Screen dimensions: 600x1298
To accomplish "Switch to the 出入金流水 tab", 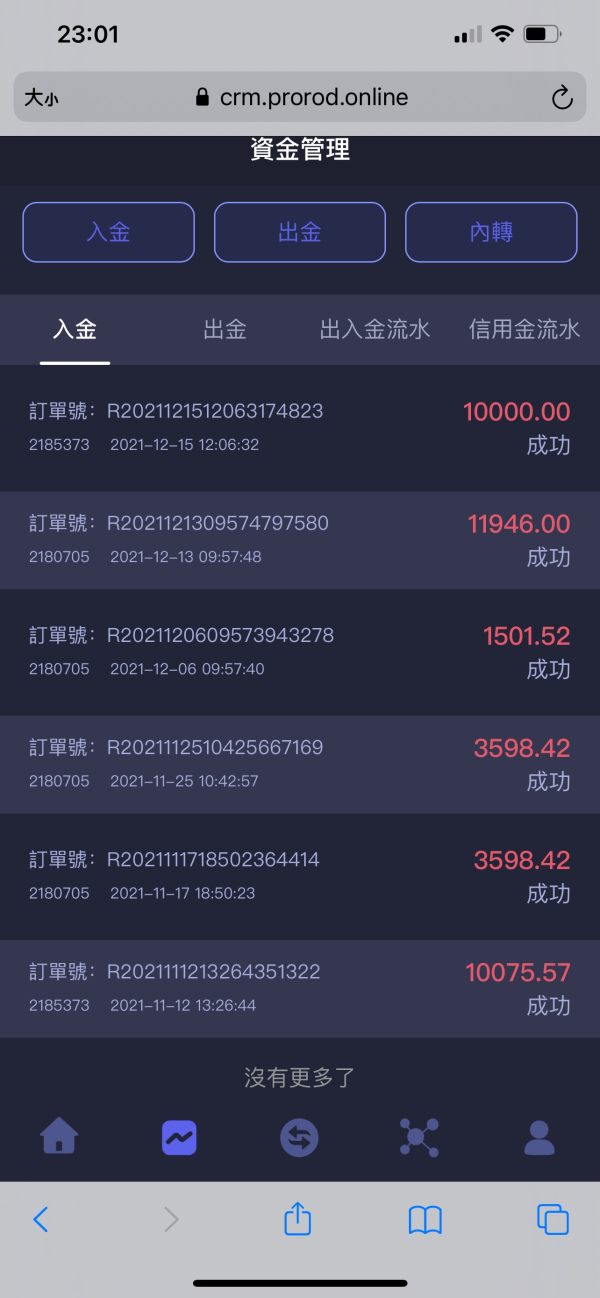I will (x=375, y=329).
